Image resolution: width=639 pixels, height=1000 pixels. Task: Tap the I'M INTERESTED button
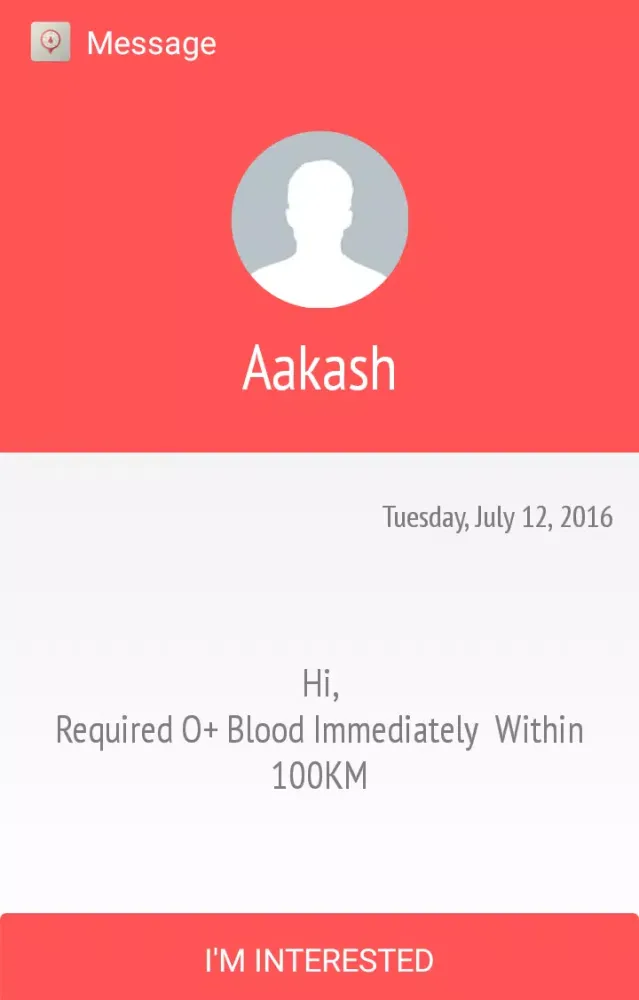point(319,958)
